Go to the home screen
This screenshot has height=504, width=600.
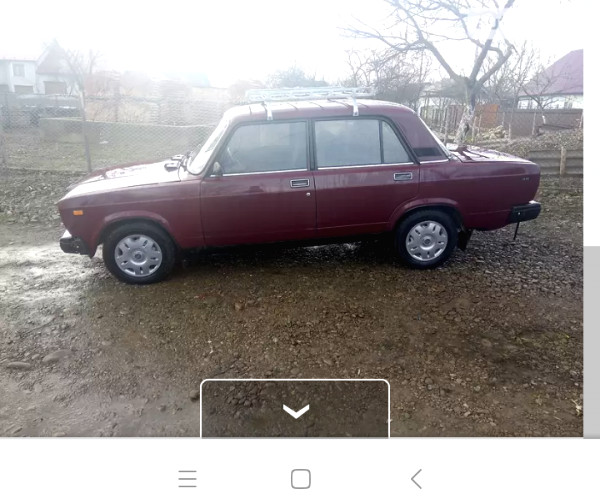300,479
